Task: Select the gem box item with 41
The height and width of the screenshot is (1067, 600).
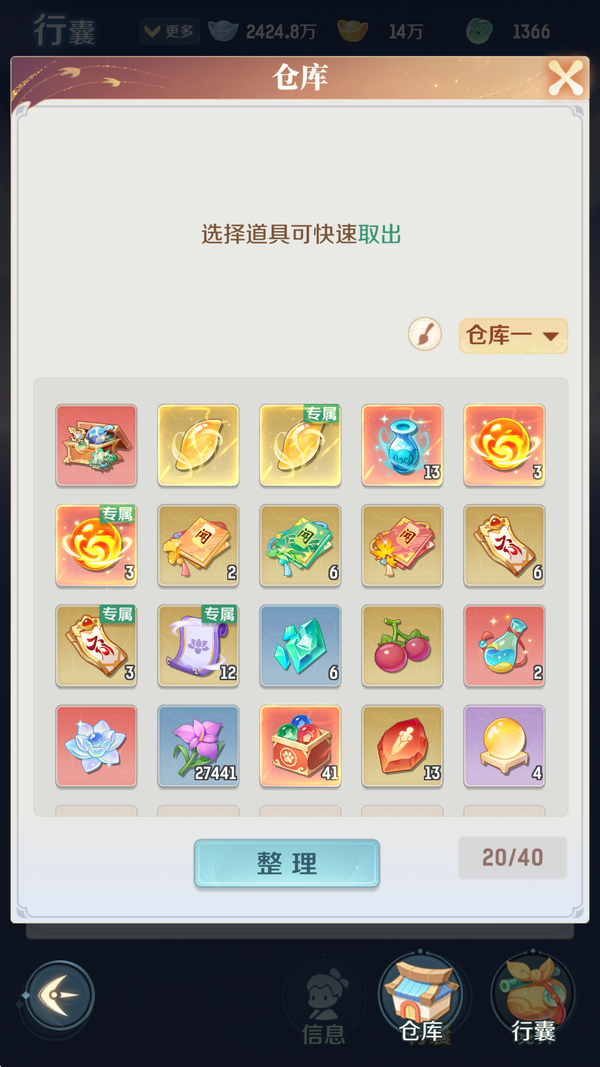Action: (x=300, y=746)
